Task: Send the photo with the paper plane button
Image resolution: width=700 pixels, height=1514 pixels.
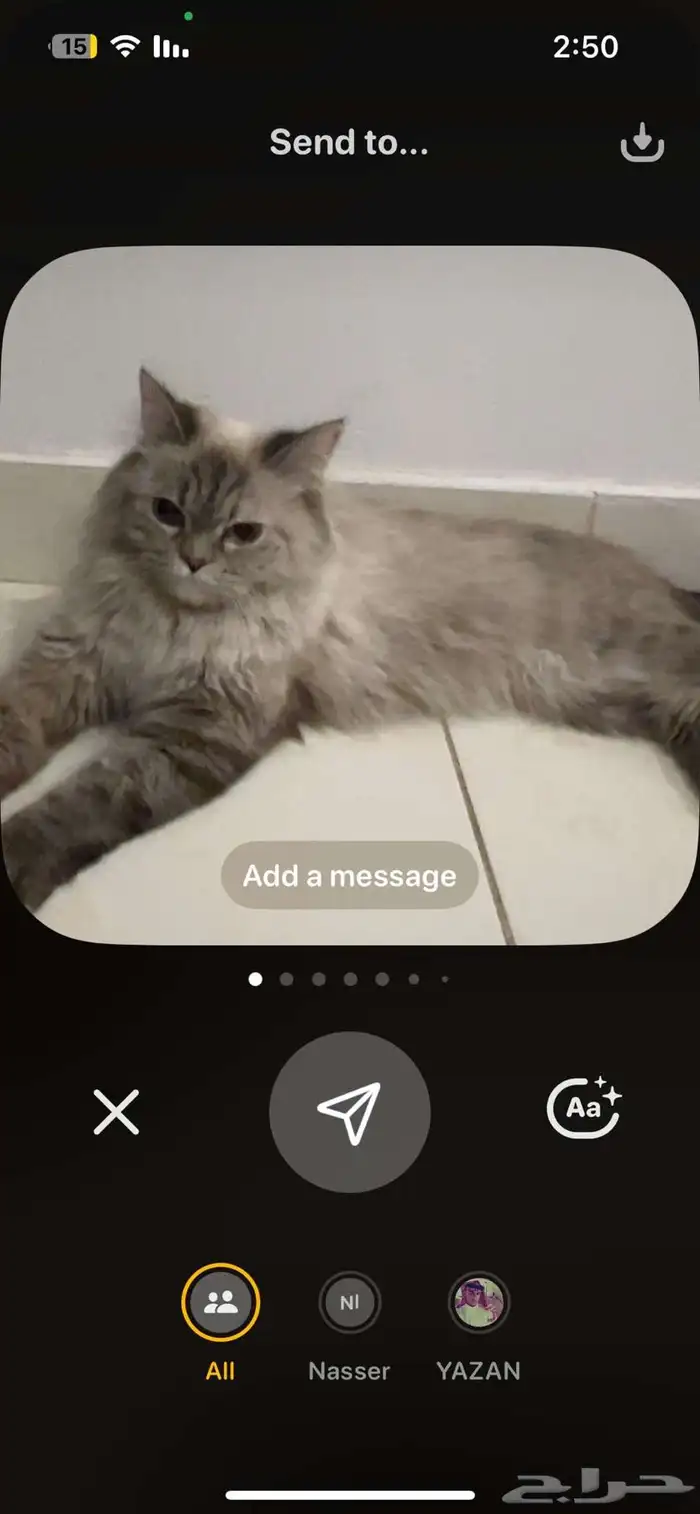Action: coord(350,1112)
